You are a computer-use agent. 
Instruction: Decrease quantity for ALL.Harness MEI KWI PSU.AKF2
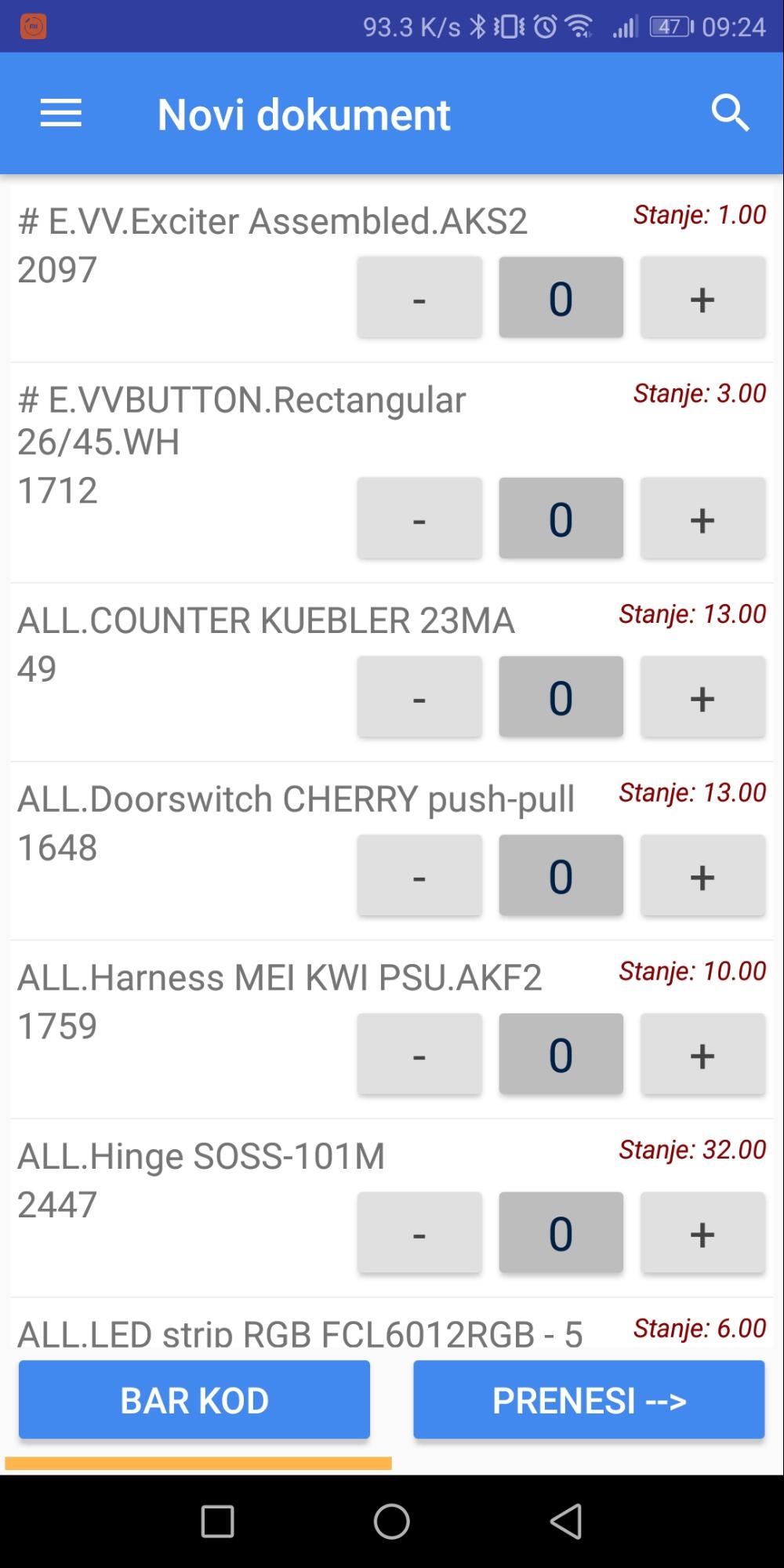(x=419, y=1054)
